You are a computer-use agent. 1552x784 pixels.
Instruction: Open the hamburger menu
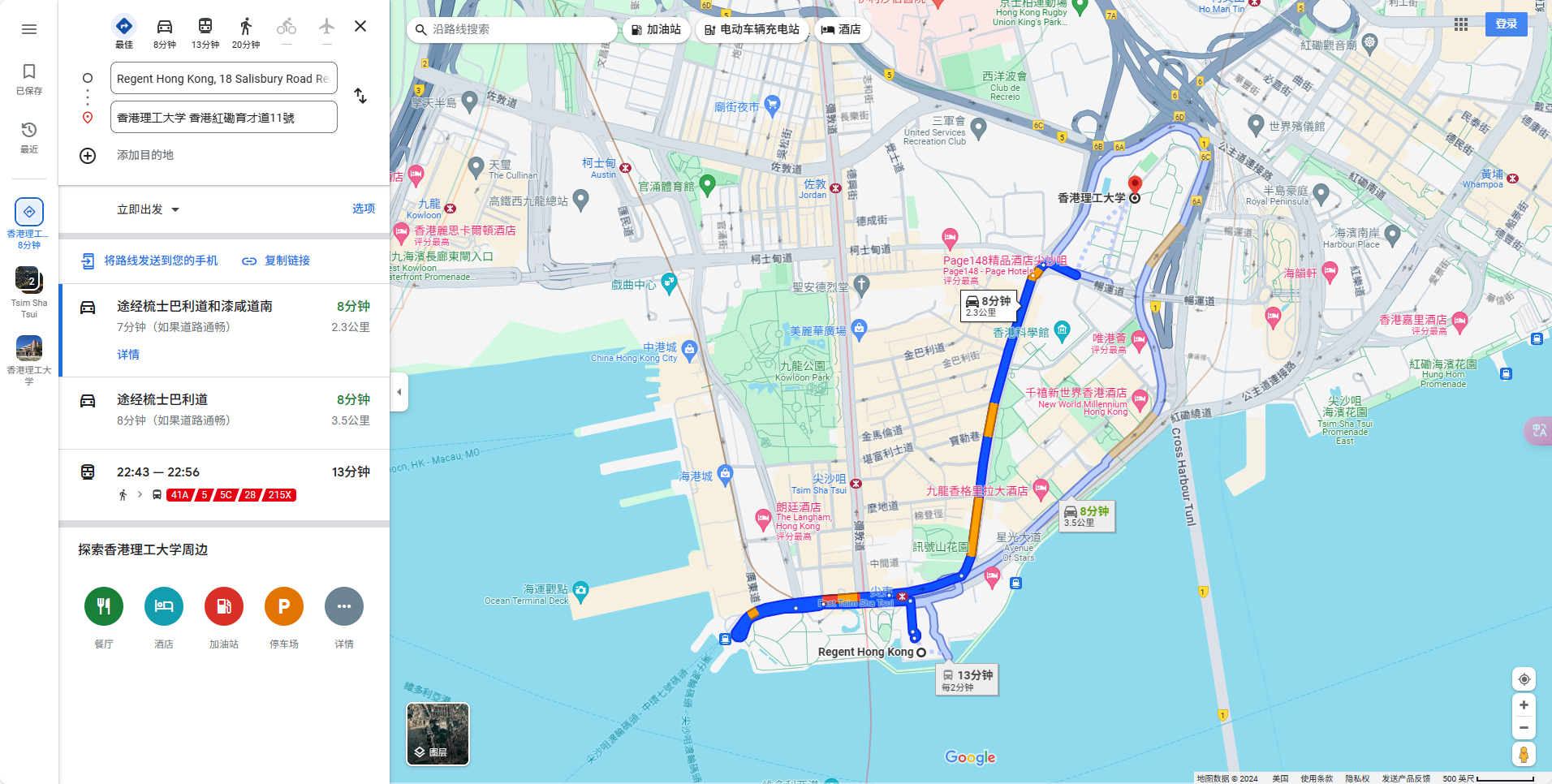(x=29, y=29)
